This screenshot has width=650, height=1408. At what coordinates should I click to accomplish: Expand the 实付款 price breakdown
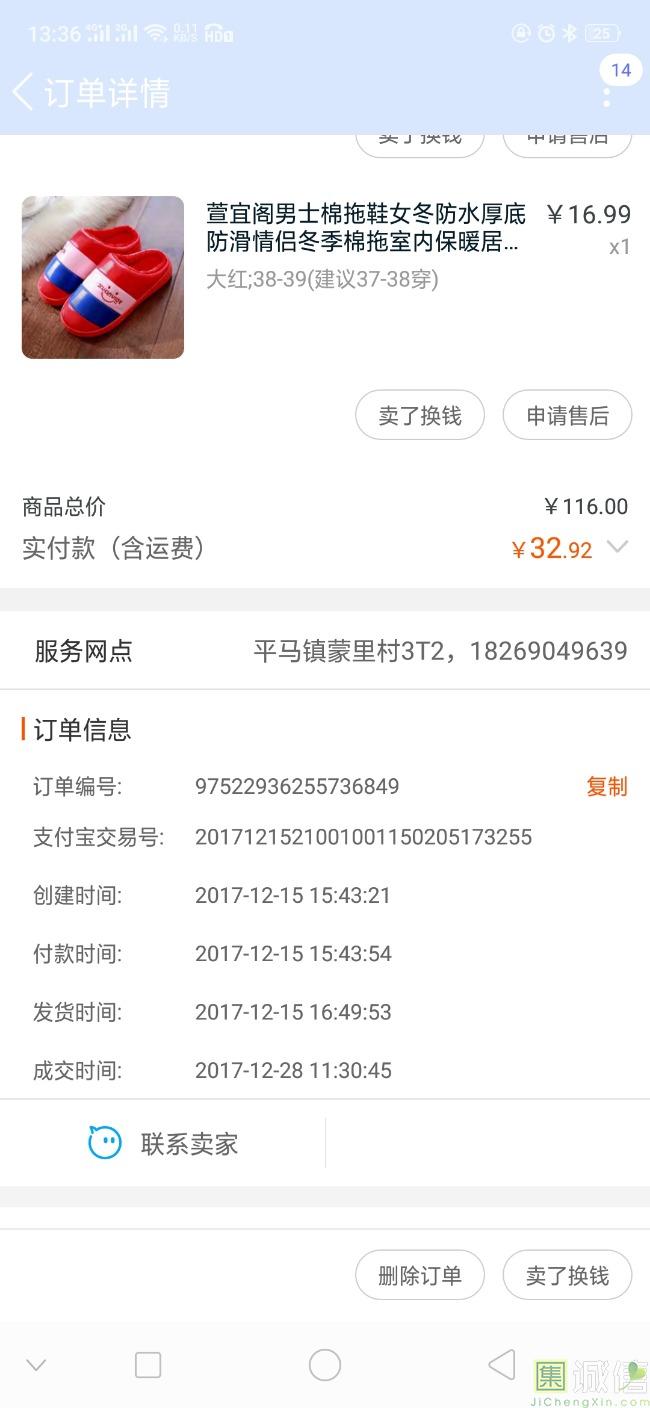coord(618,547)
